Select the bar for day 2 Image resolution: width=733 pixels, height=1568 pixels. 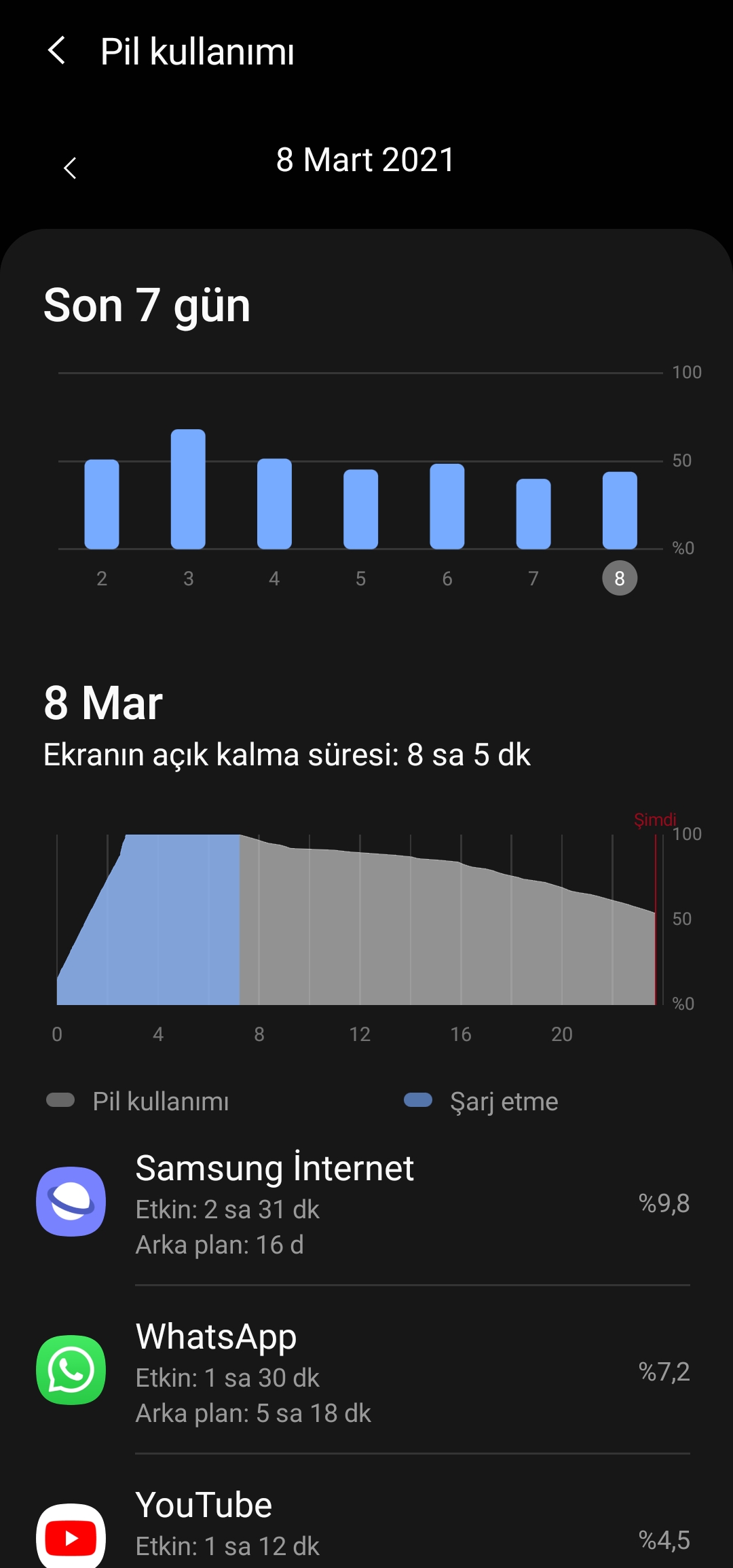coord(102,504)
